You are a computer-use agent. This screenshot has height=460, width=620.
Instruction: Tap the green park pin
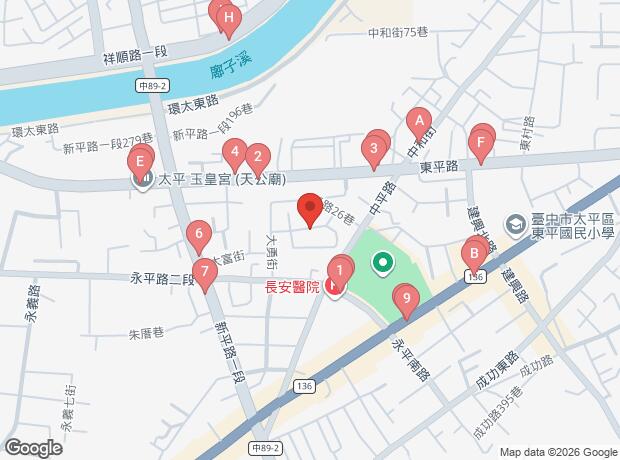tap(383, 264)
